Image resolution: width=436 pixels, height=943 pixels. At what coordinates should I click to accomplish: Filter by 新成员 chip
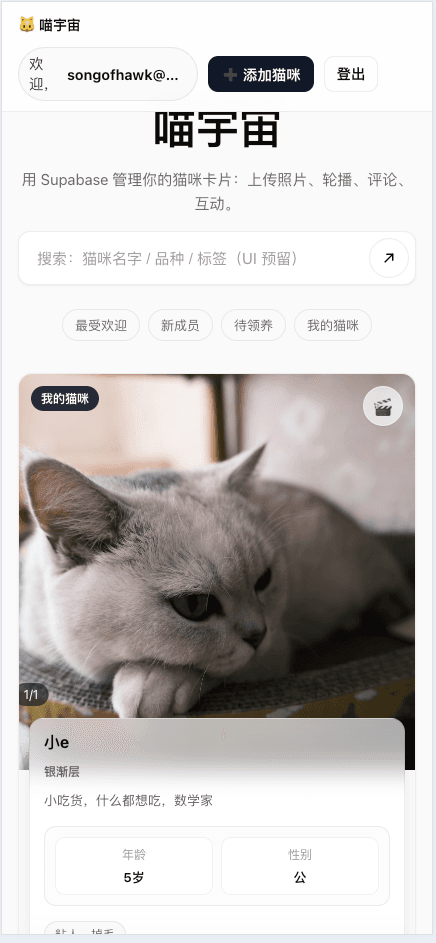(x=180, y=325)
